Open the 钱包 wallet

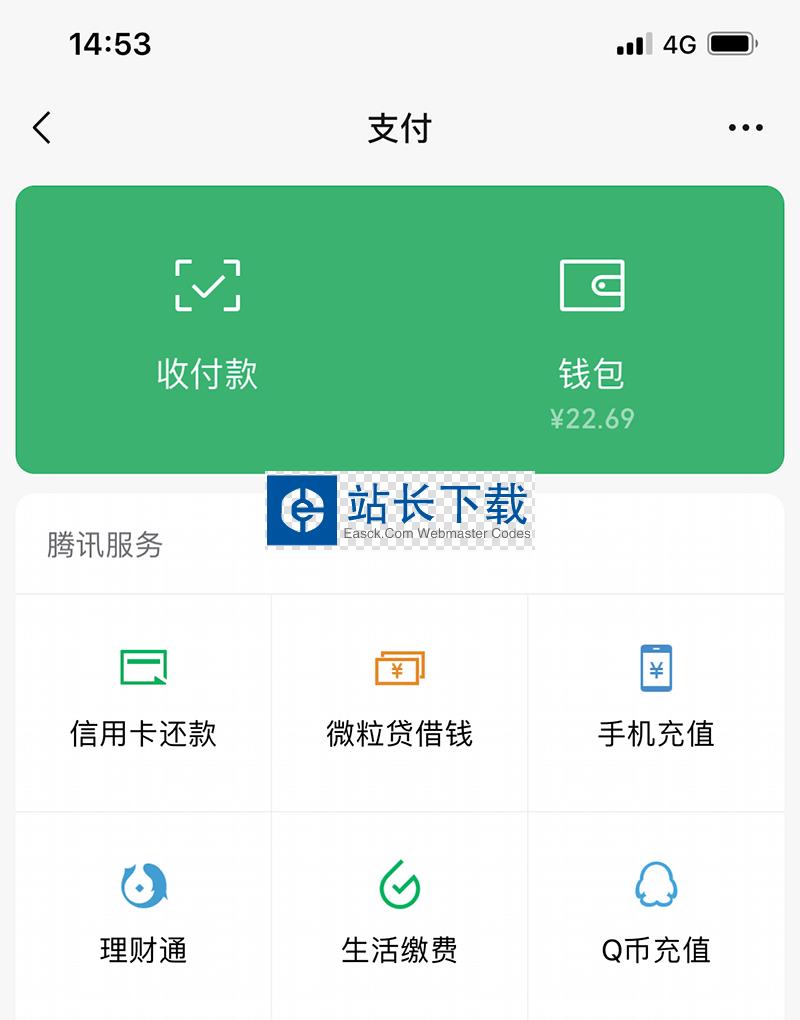click(x=592, y=330)
